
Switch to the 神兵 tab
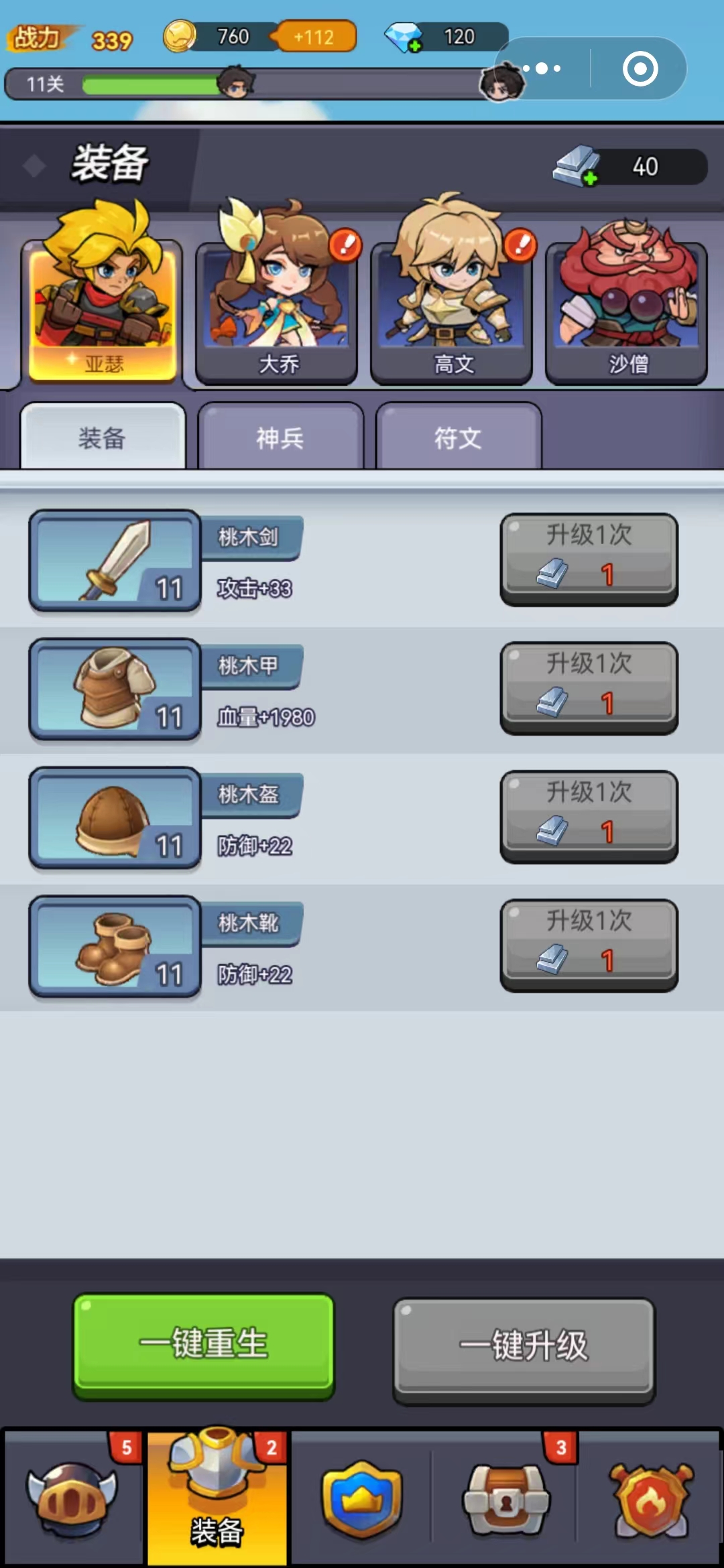[282, 439]
